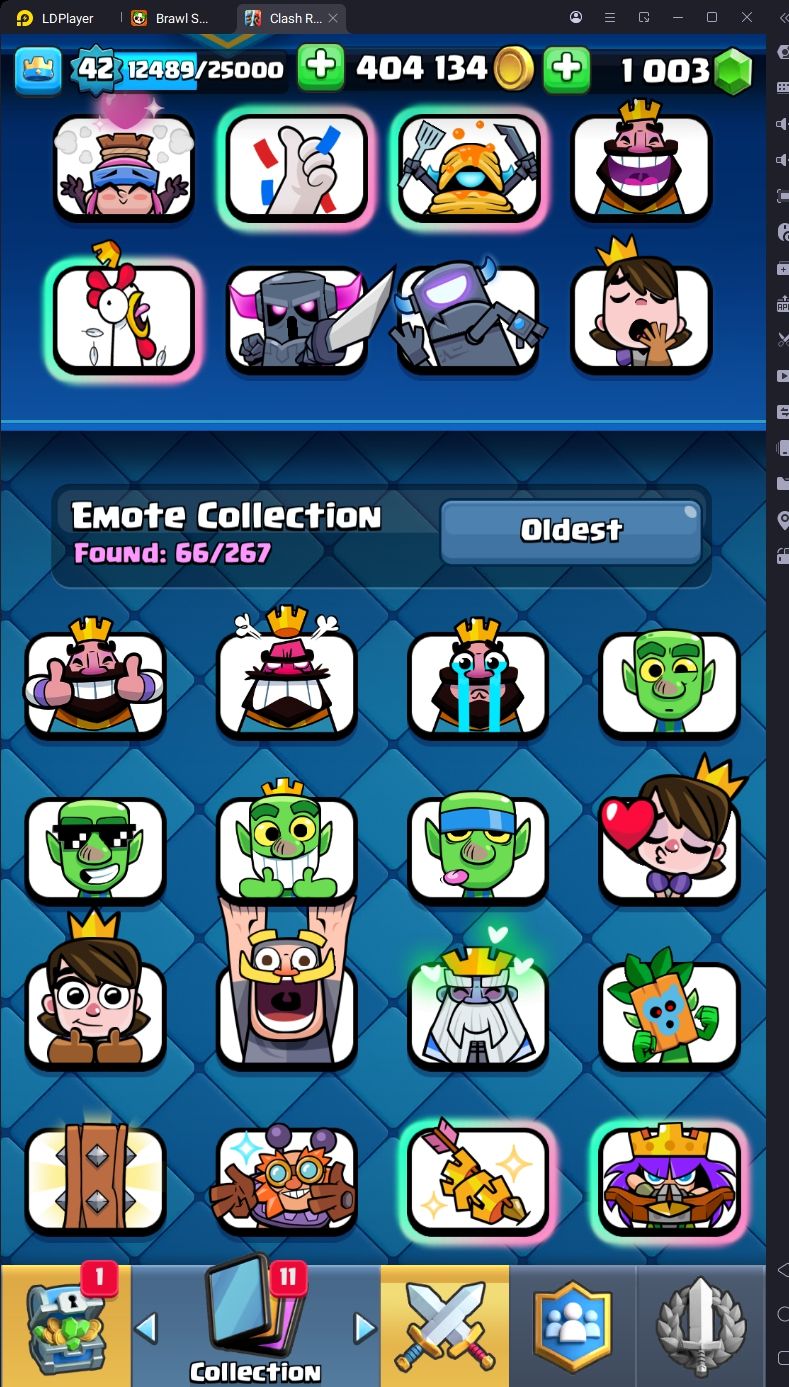Tap the right arrow beside Collection
This screenshot has width=789, height=1387.
point(365,1328)
